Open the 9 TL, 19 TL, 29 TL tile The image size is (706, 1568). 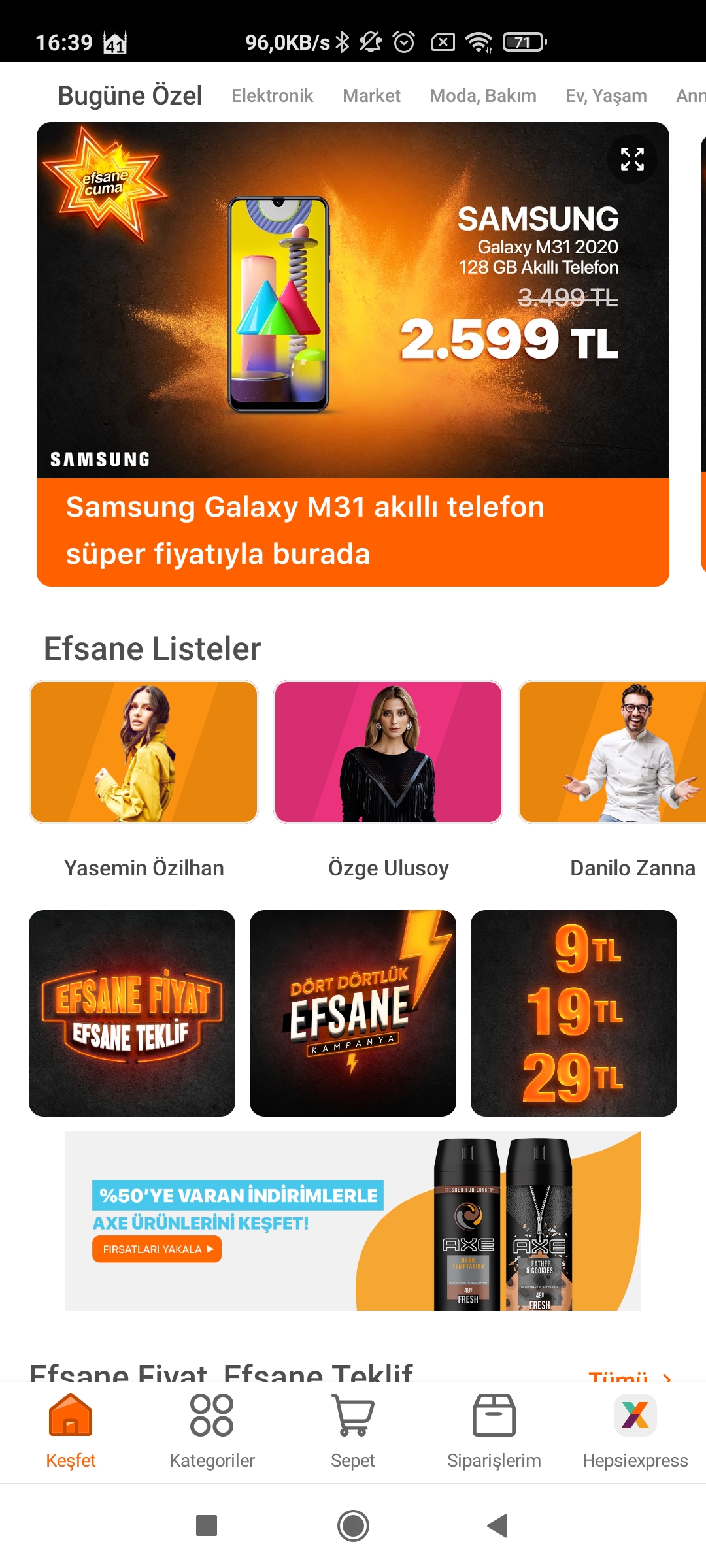[574, 1013]
